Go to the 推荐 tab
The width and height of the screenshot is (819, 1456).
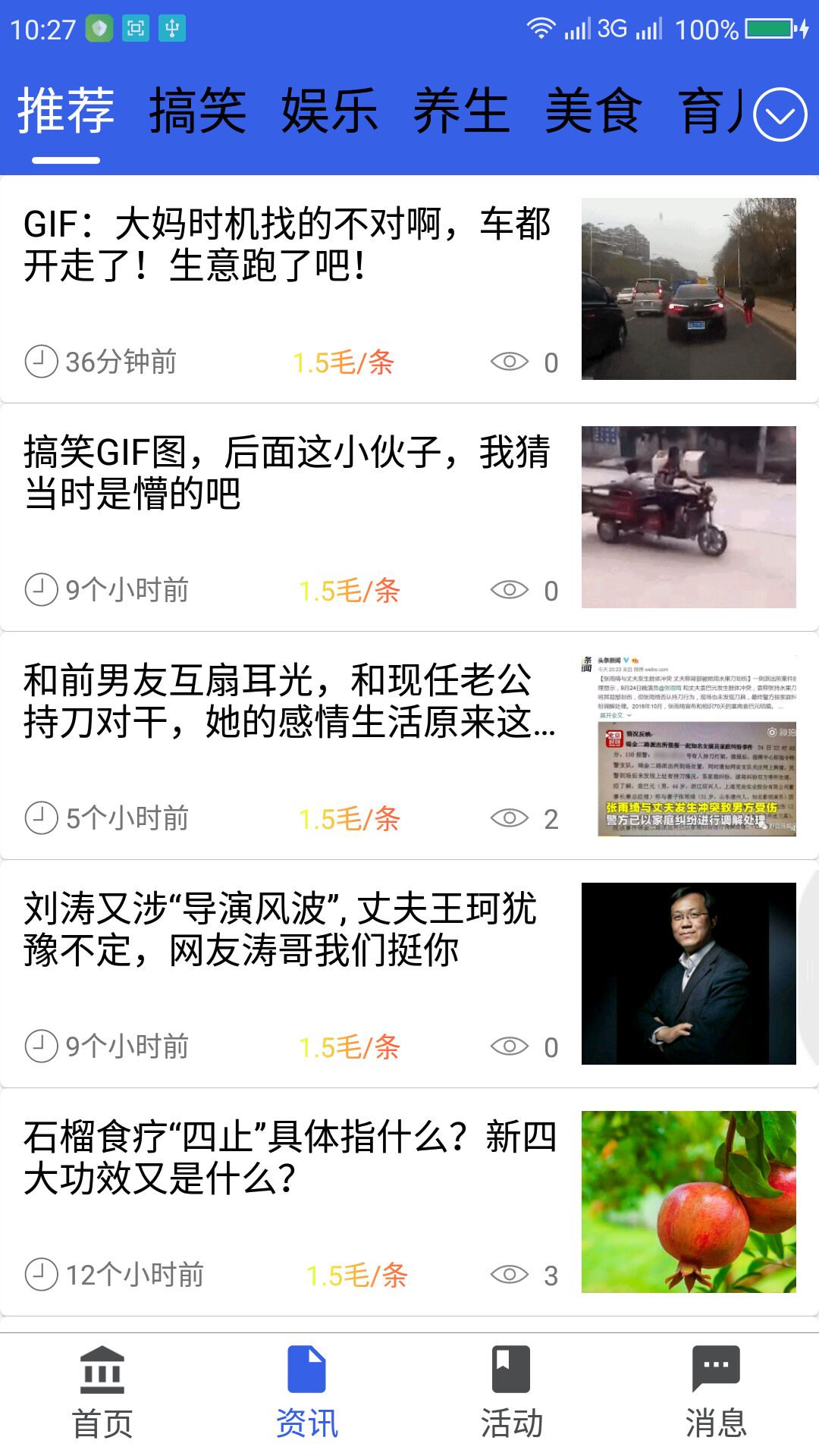66,111
